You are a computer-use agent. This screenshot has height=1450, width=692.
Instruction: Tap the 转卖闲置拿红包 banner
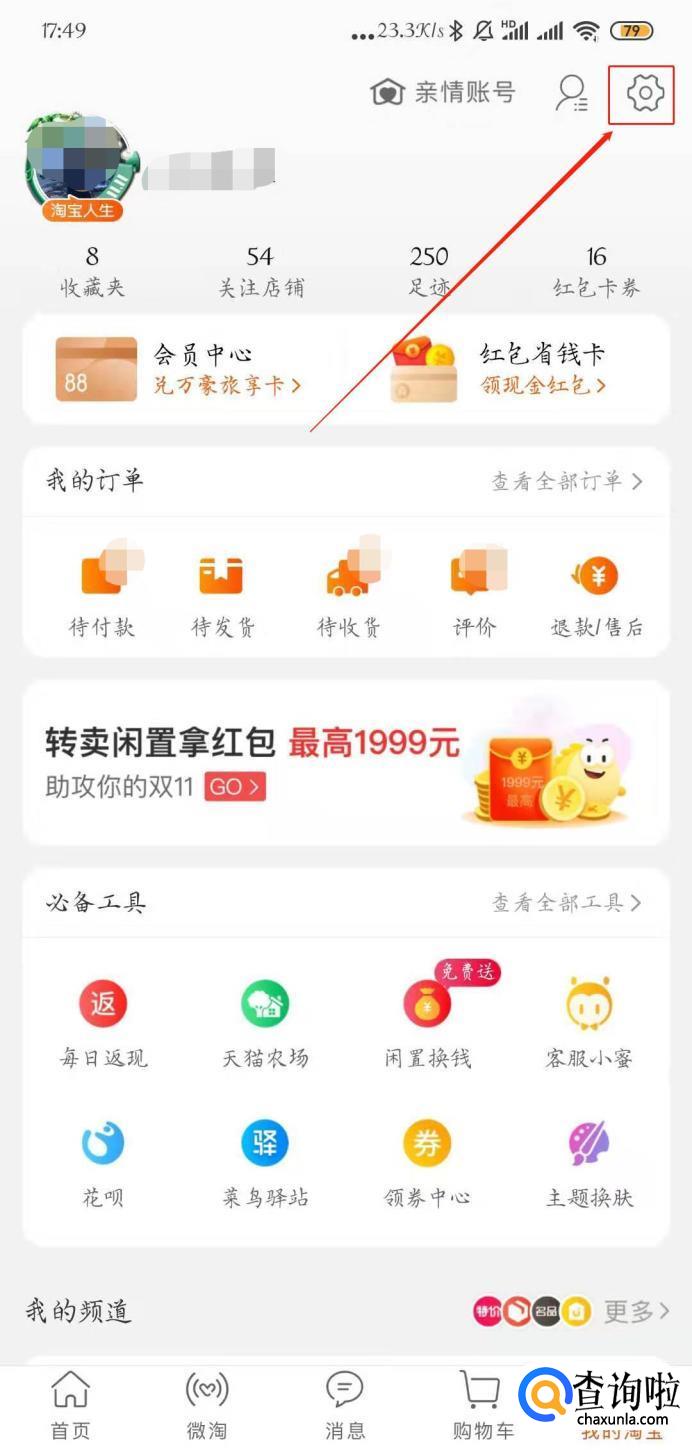point(346,763)
